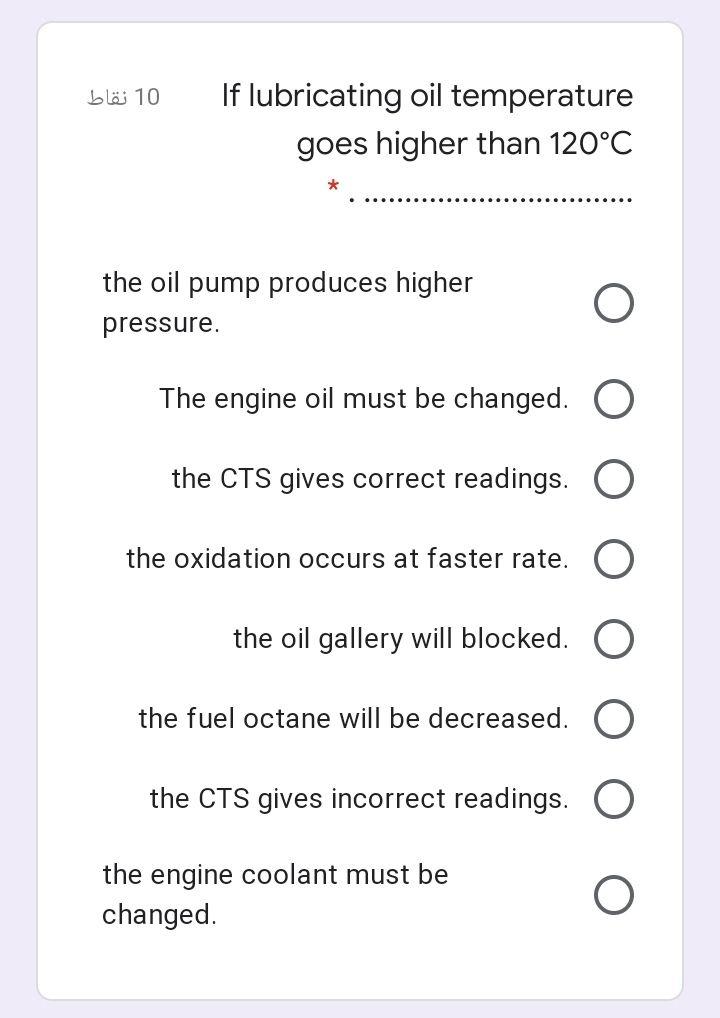Click the text "the fuel octane will be decreased."
The width and height of the screenshot is (720, 1018).
[x=354, y=718]
